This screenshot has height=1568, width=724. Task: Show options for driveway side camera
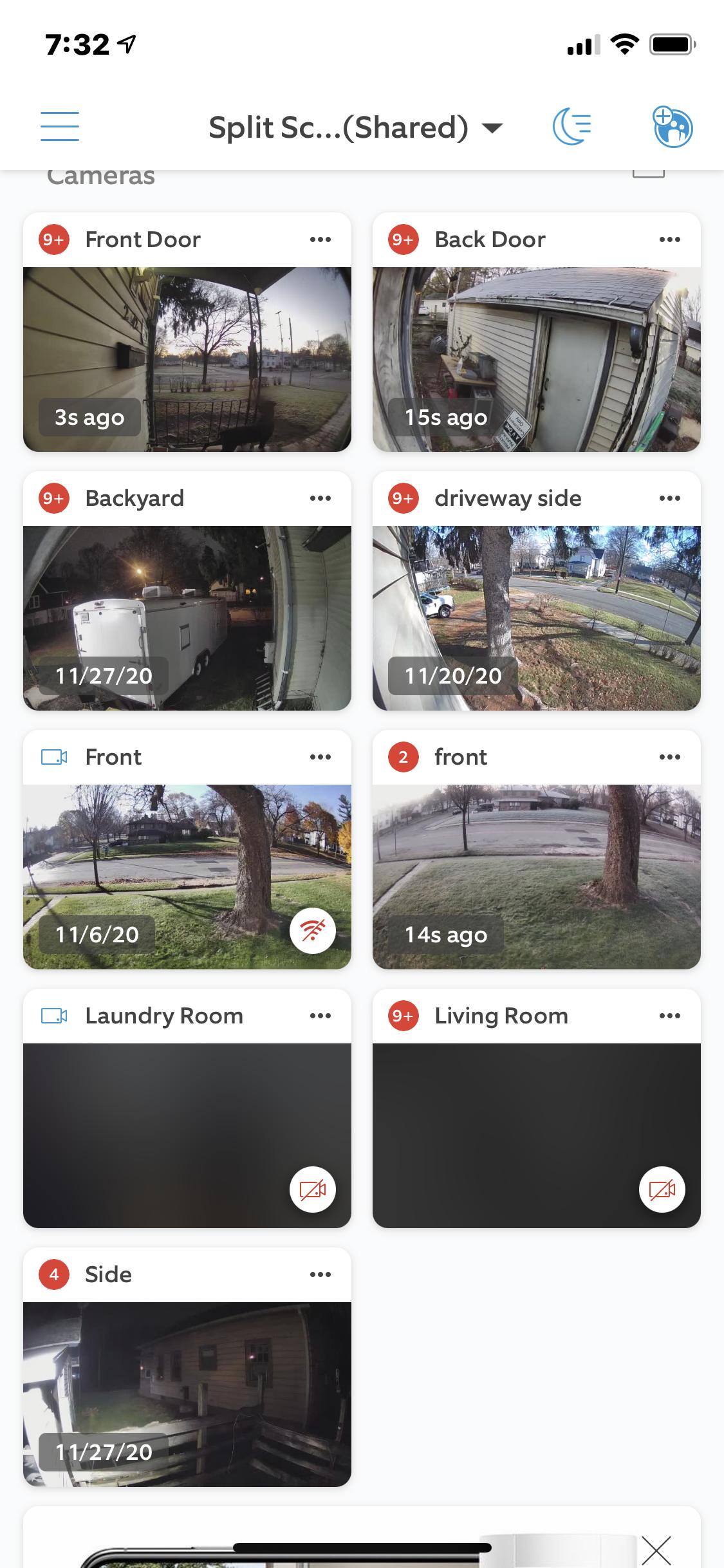click(669, 498)
